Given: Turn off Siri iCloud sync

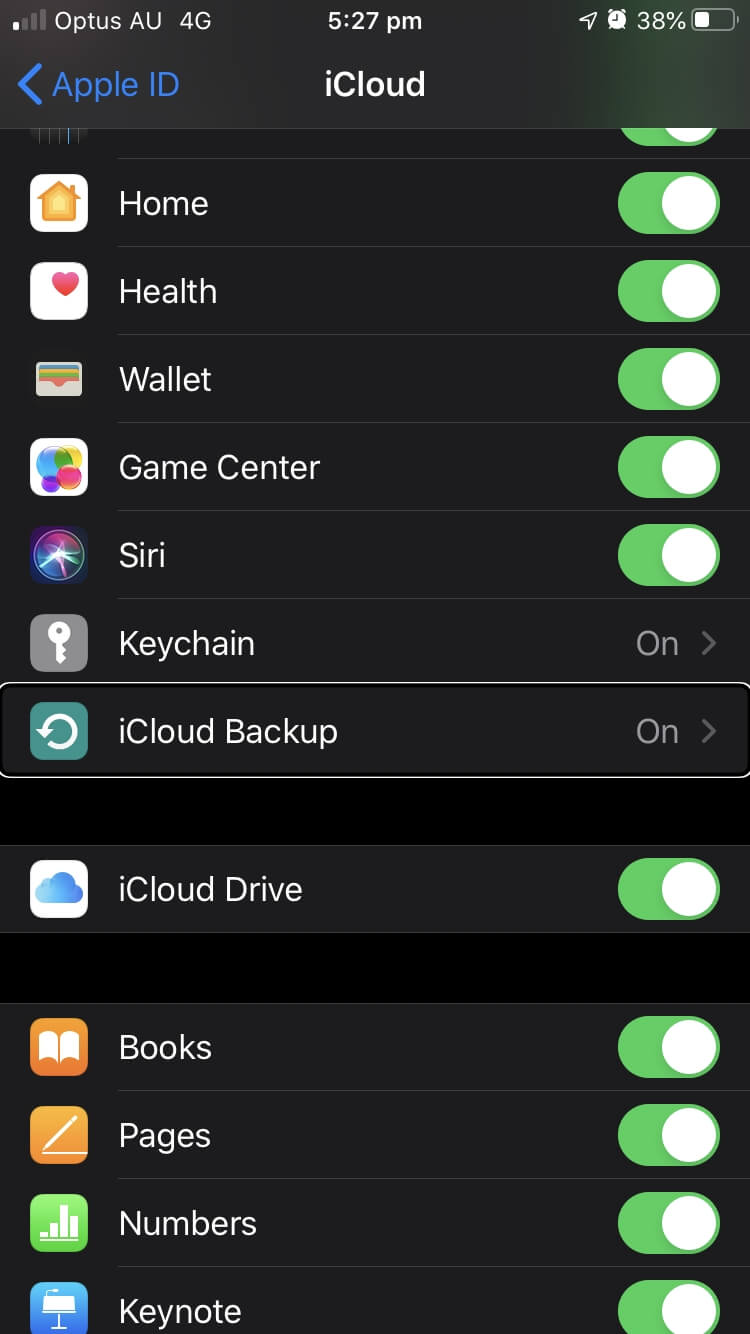Looking at the screenshot, I should tap(668, 556).
